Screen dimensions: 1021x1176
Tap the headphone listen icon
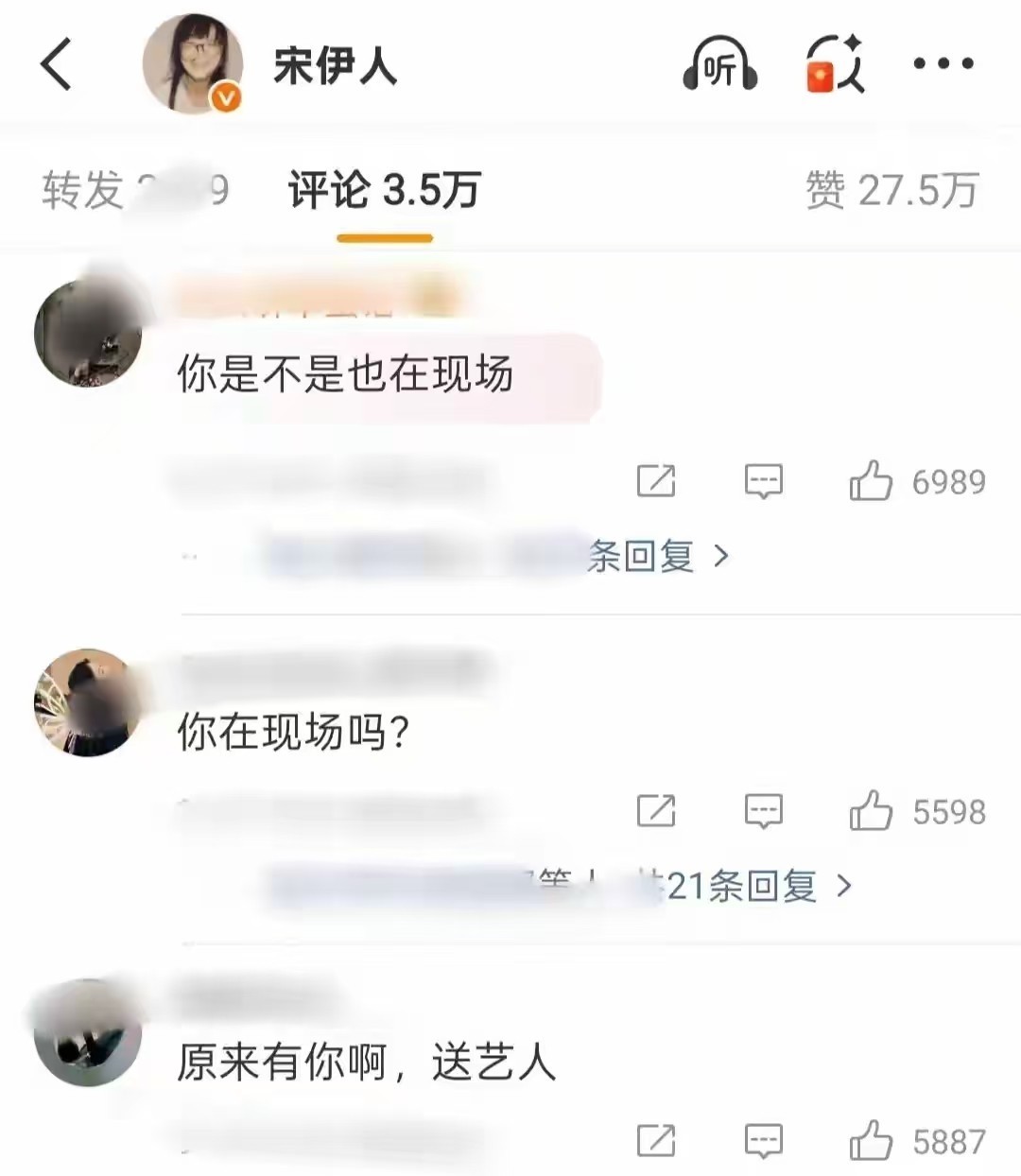(720, 64)
